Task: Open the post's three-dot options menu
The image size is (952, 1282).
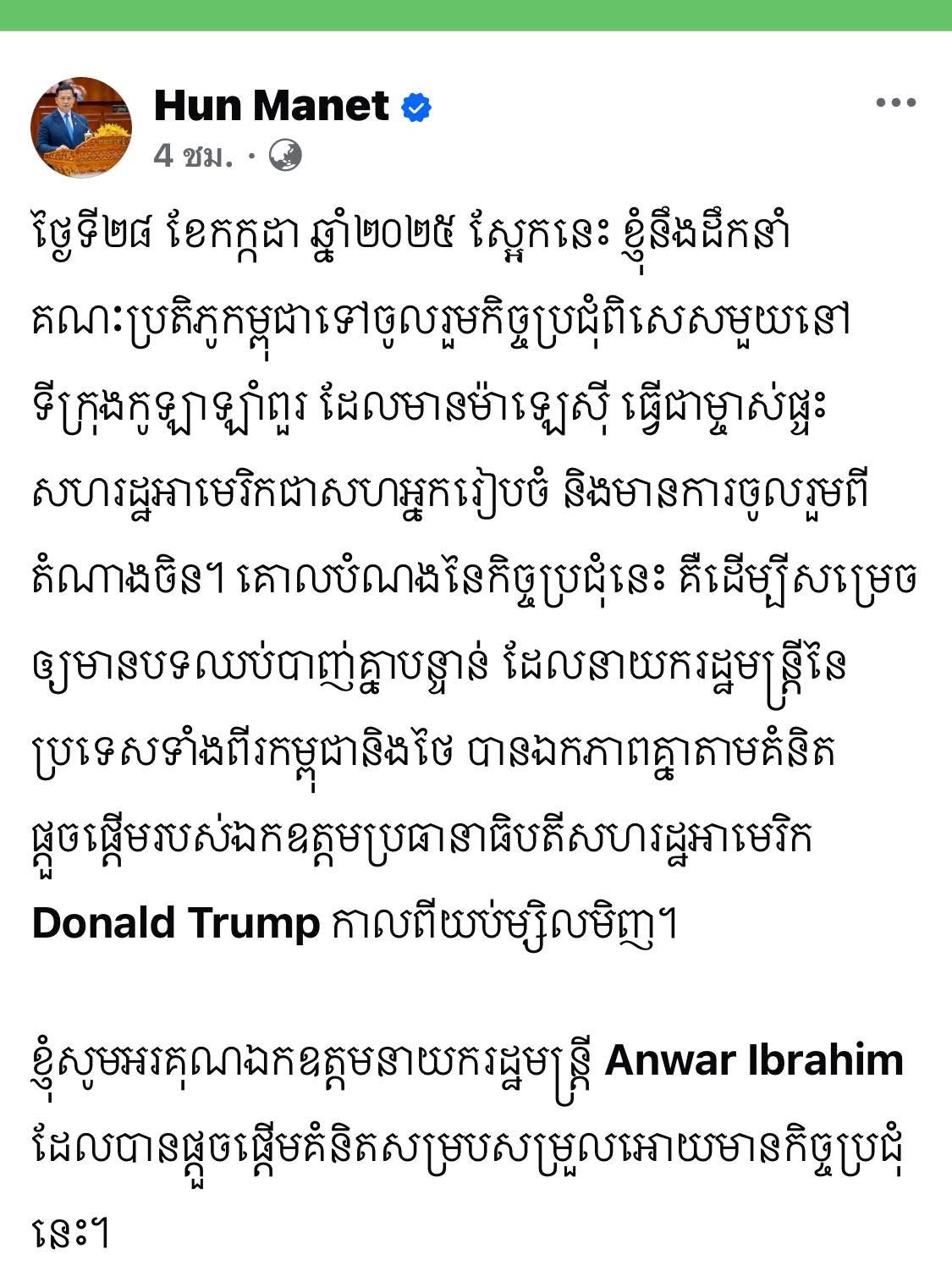Action: pos(895,103)
